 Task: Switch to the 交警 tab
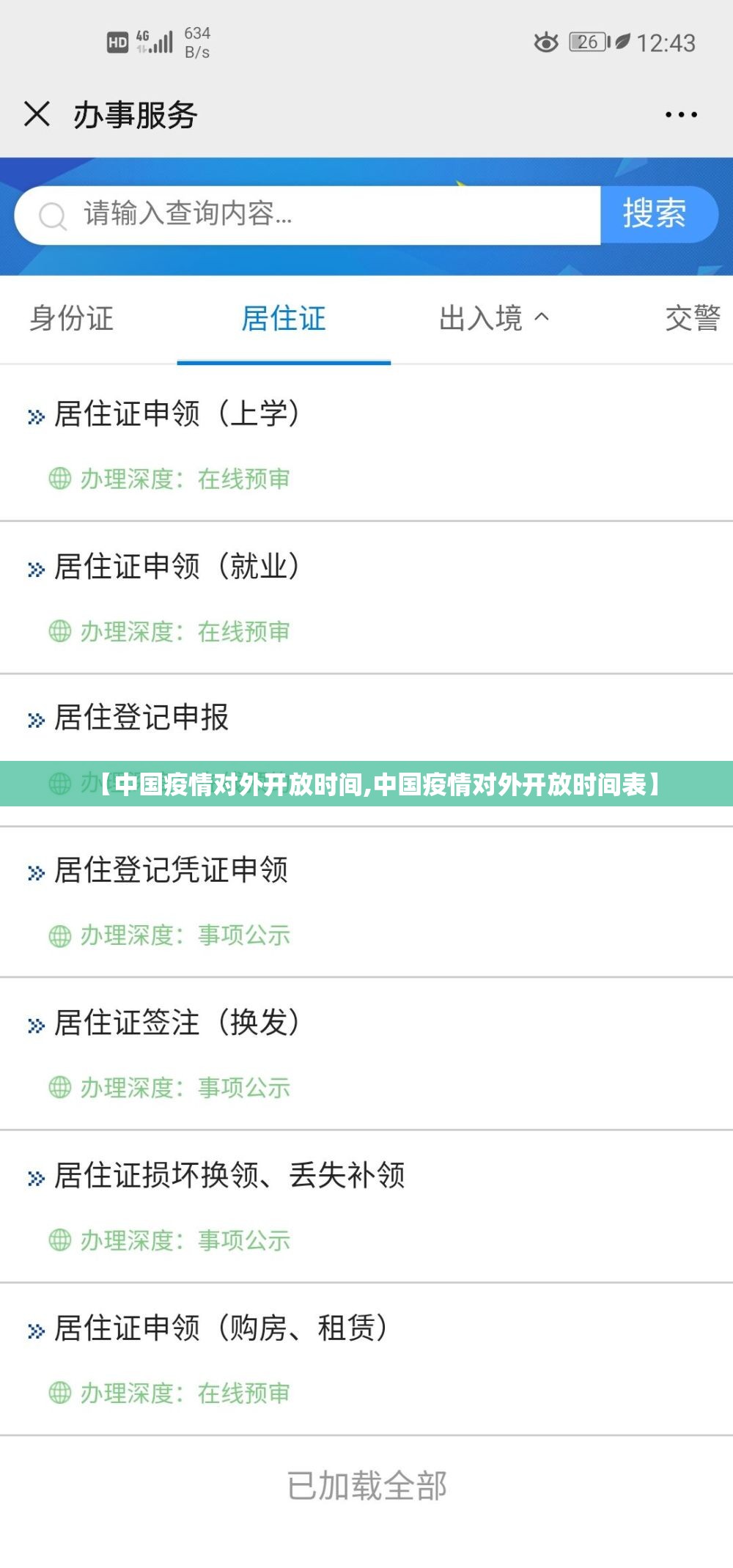[x=692, y=319]
